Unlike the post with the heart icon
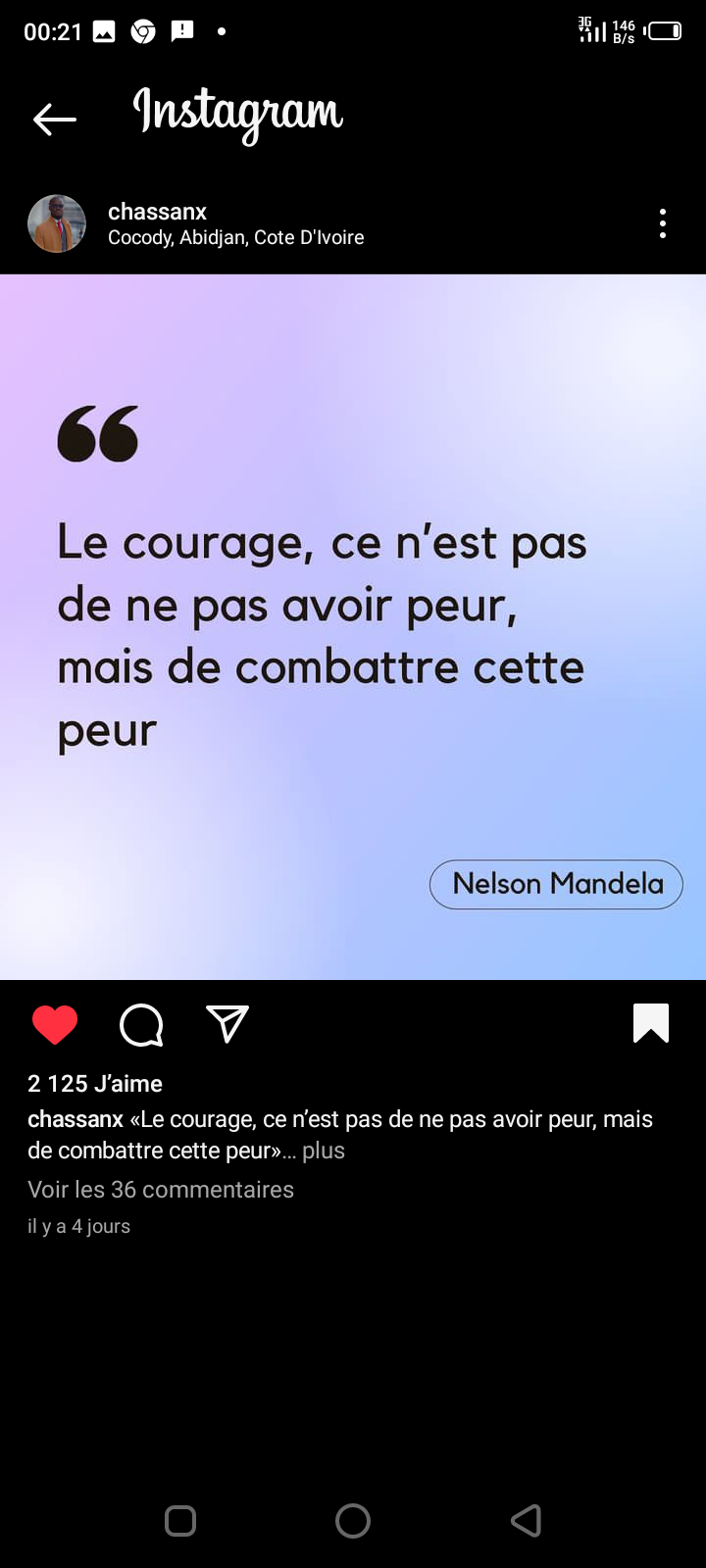 (x=55, y=1024)
